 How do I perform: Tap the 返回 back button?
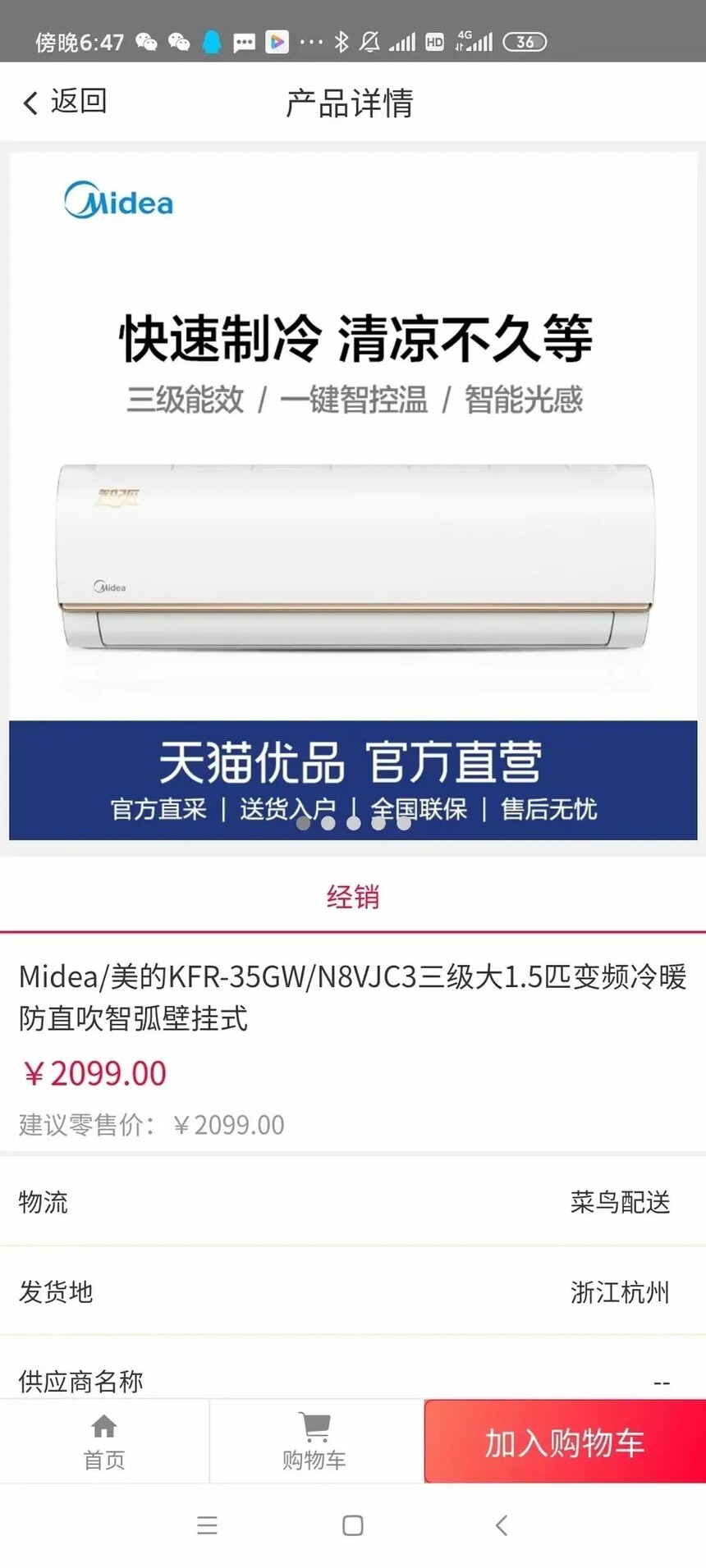click(x=65, y=102)
